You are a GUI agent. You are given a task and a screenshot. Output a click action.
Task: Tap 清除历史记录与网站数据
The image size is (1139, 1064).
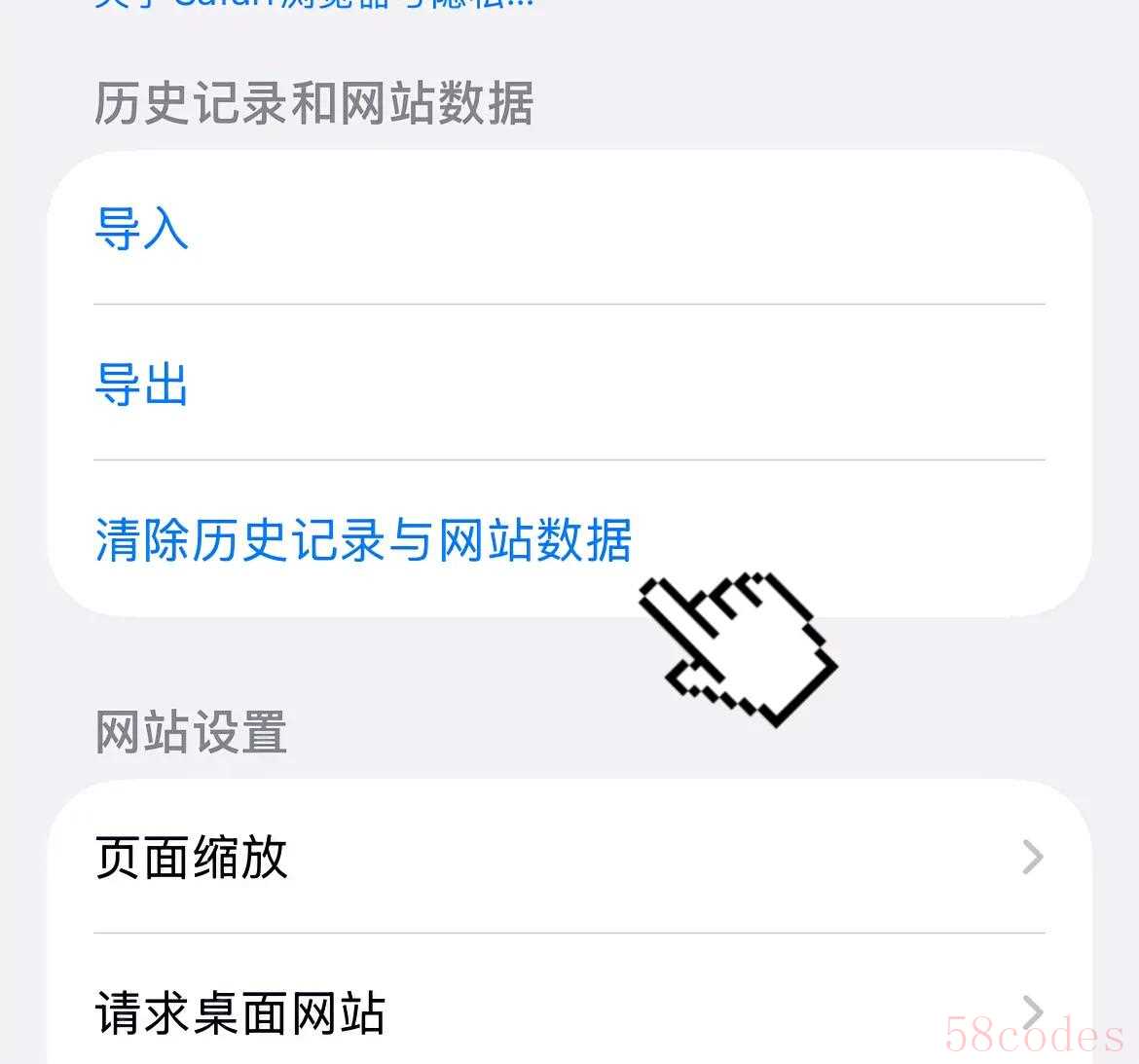(363, 540)
